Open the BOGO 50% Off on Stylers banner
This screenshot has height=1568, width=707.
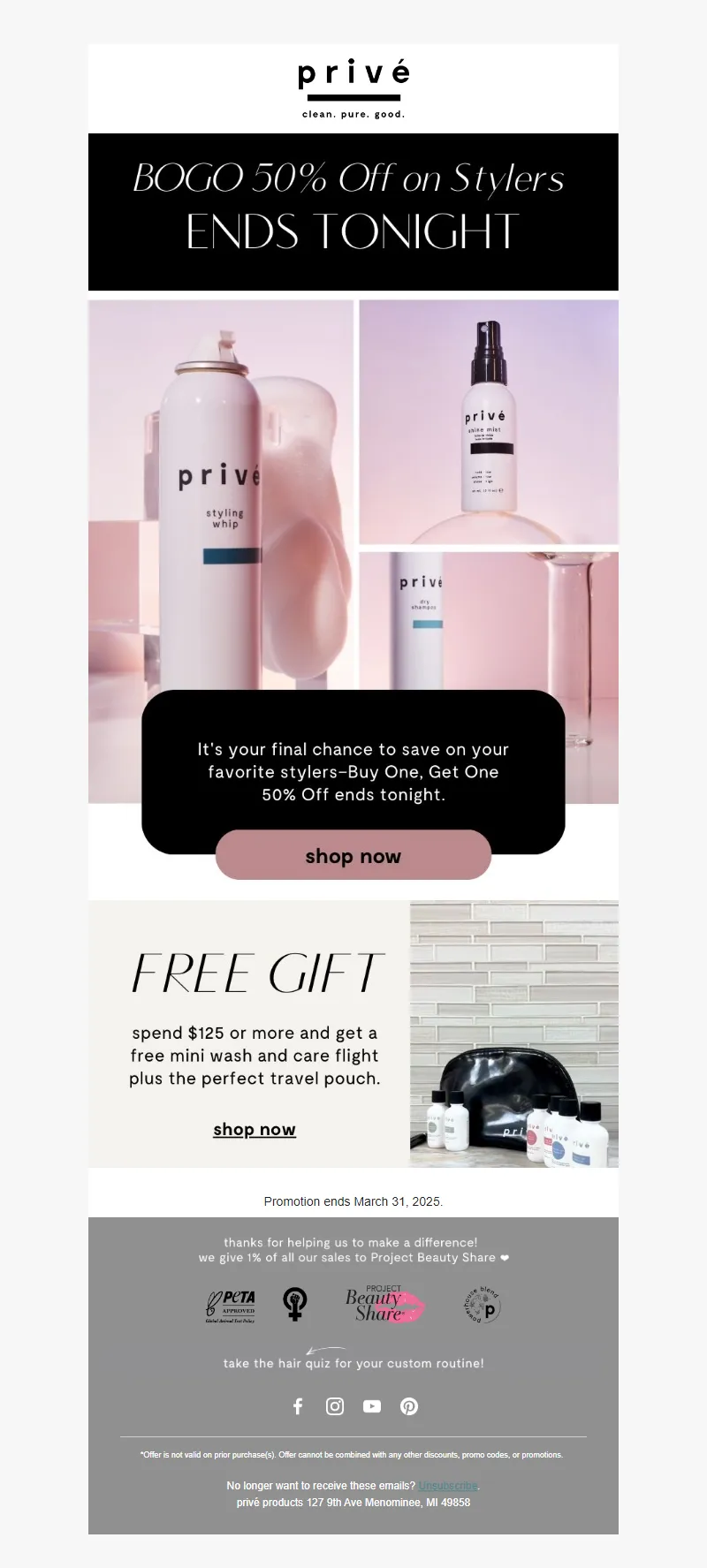(353, 212)
